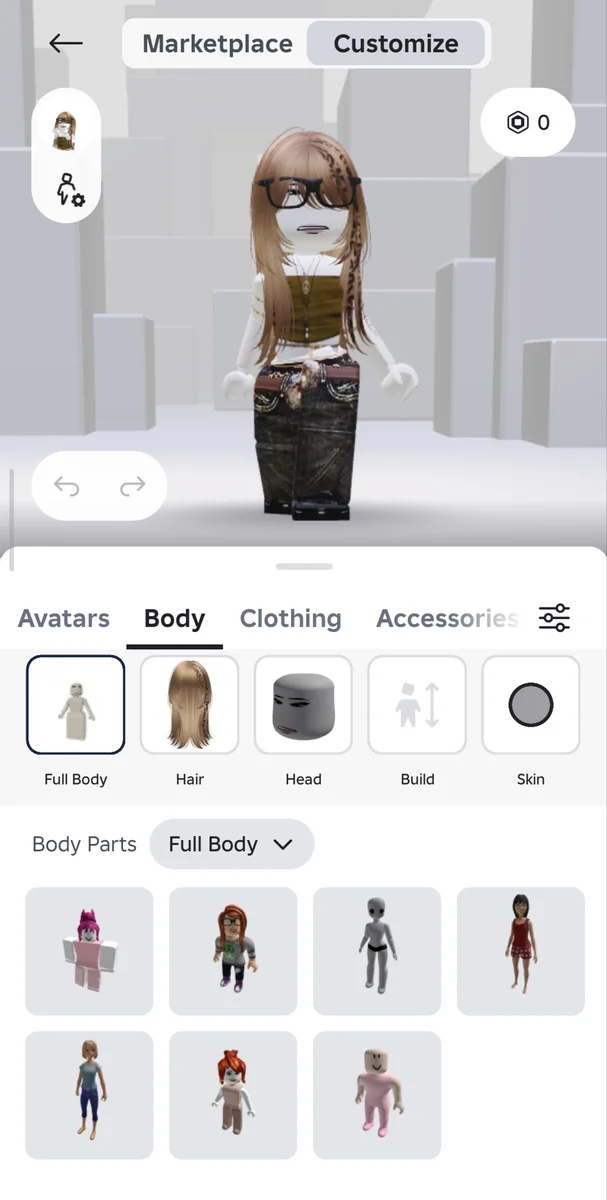
Task: Expand the Full Body dropdown
Action: 232,844
